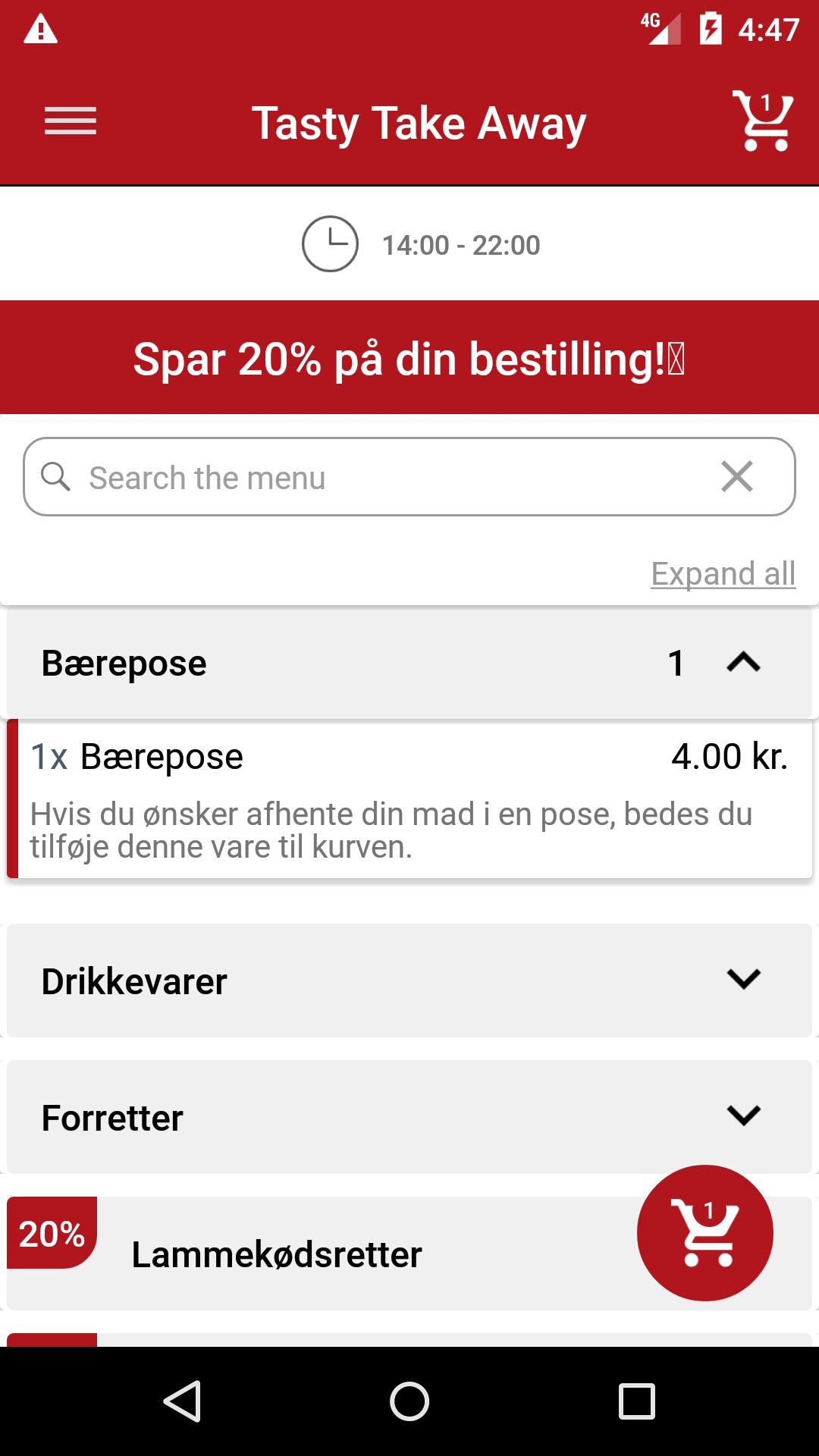Viewport: 819px width, 1456px height.
Task: Tap the Spar 20% på din bestilling banner
Action: 409,358
